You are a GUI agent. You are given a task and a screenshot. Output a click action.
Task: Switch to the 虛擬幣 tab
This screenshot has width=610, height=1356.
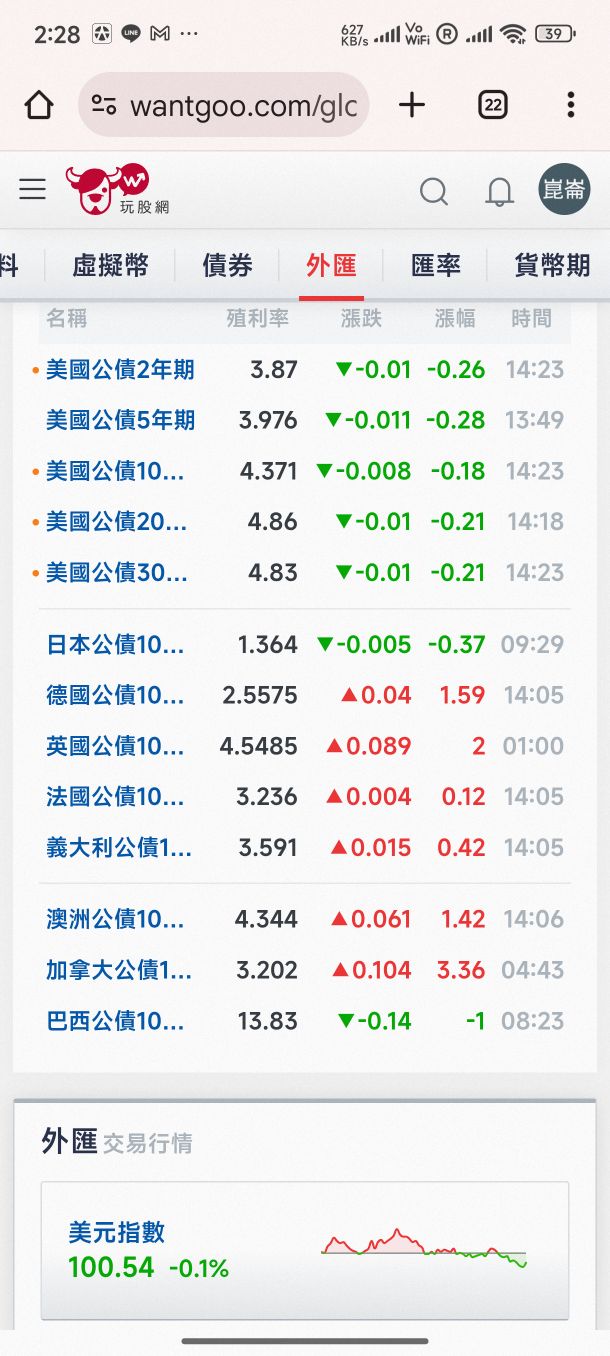point(110,265)
